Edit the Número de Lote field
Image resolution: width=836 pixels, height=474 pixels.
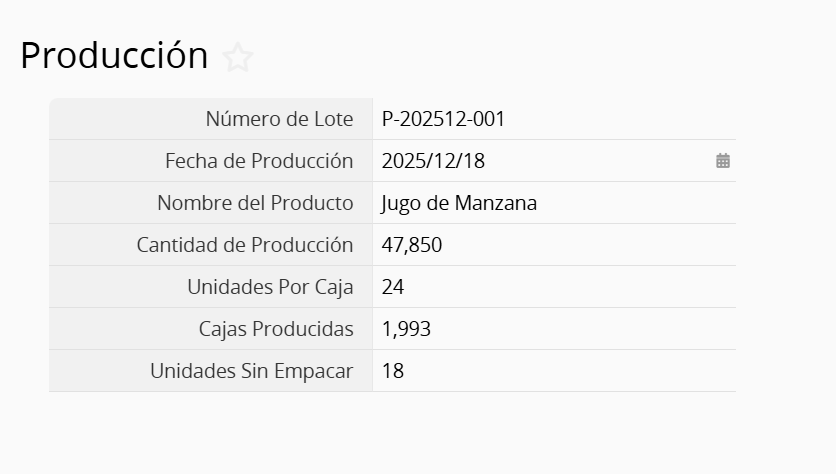pos(553,119)
